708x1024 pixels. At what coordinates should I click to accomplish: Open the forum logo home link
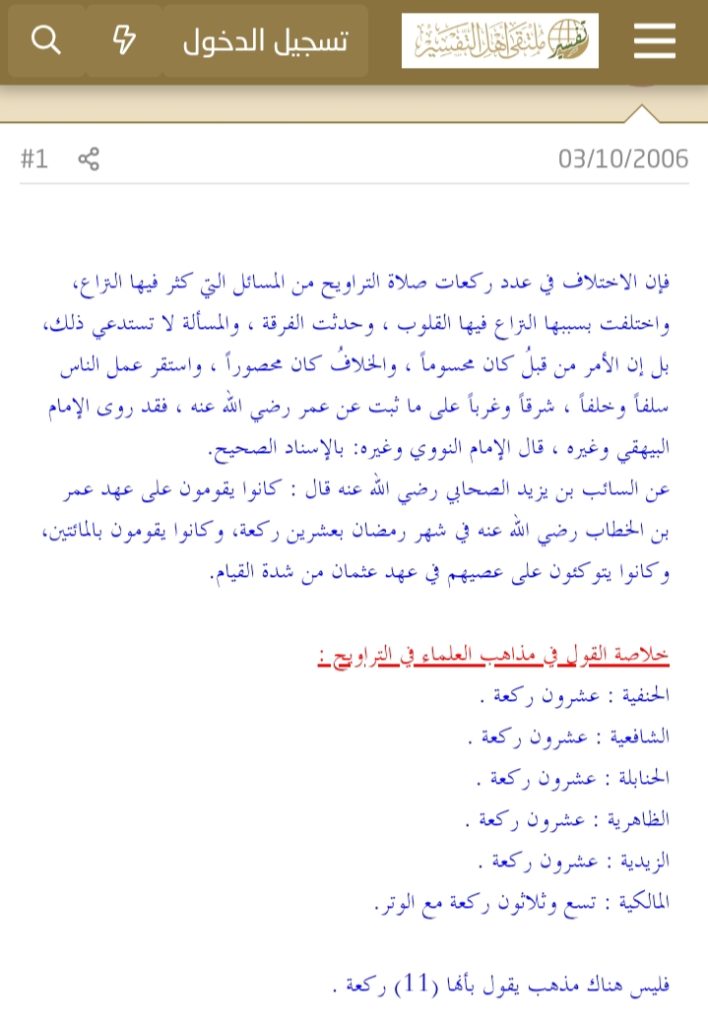click(x=500, y=41)
